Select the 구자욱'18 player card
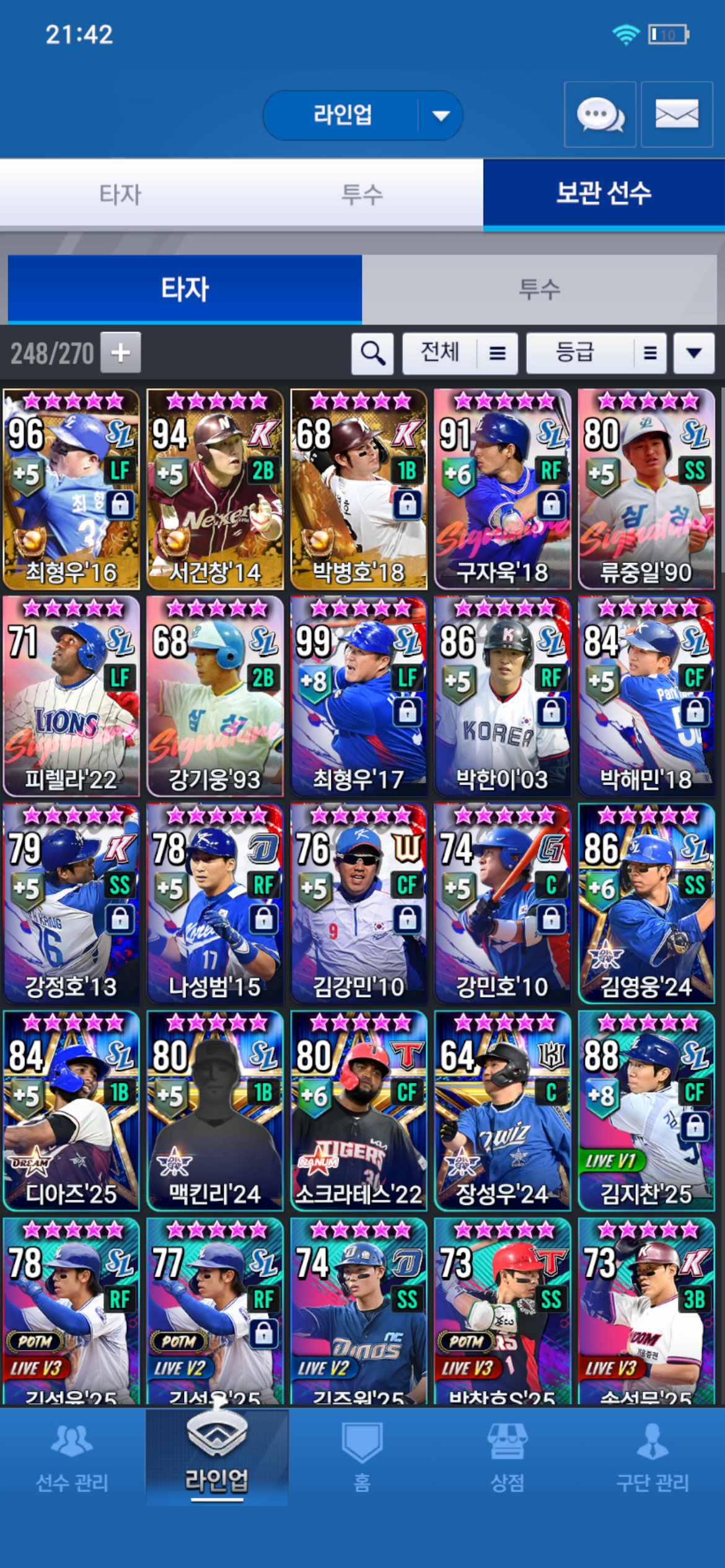This screenshot has height=1568, width=725. (x=503, y=489)
